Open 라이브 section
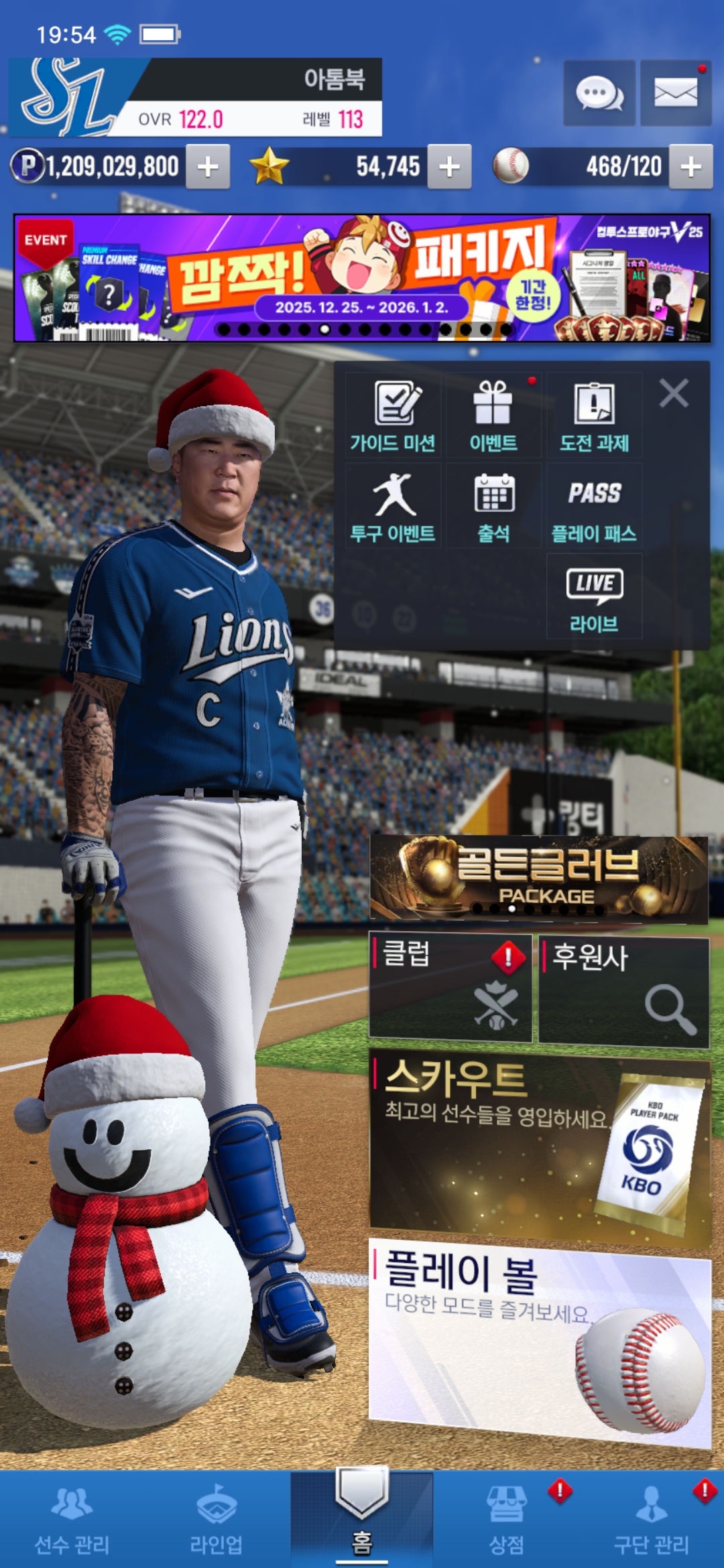The width and height of the screenshot is (724, 1568). tap(594, 596)
